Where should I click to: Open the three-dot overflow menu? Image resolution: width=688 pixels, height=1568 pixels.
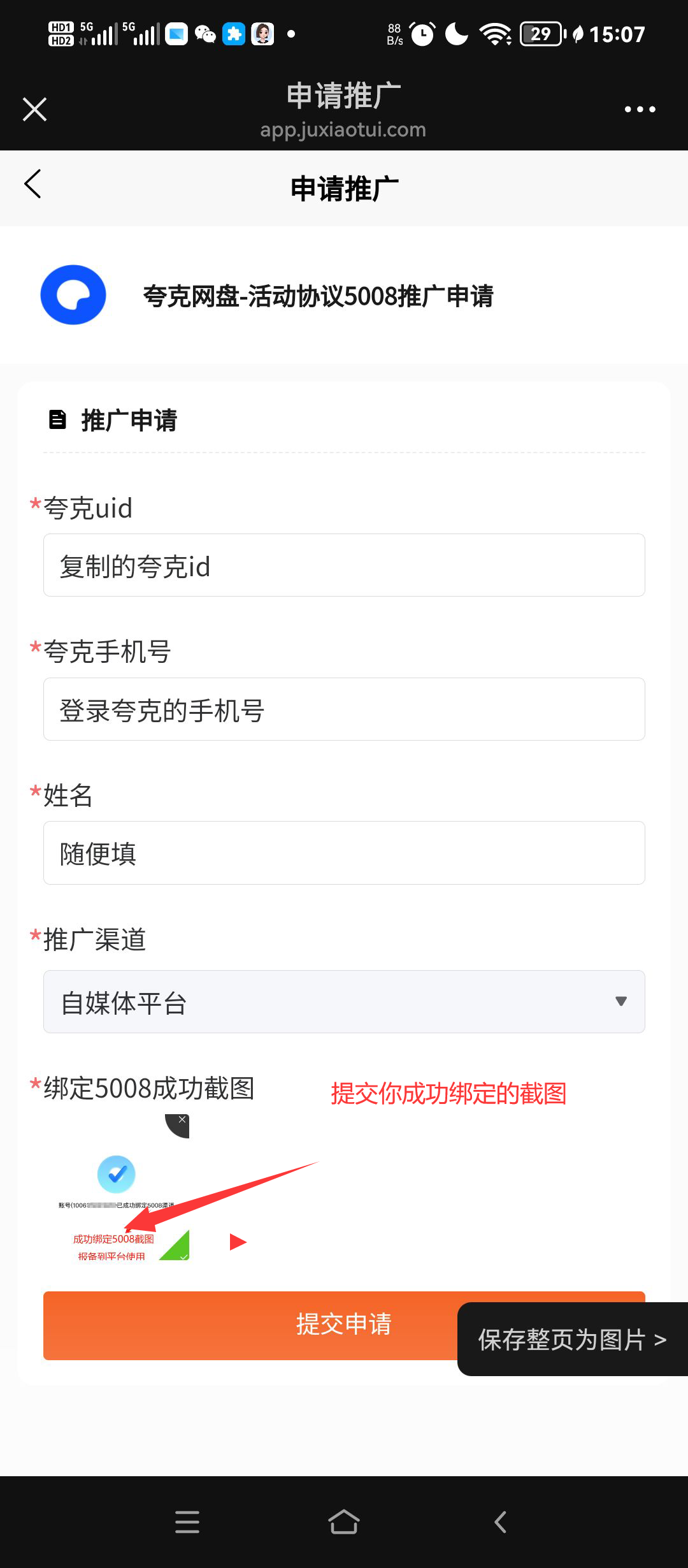pos(640,109)
